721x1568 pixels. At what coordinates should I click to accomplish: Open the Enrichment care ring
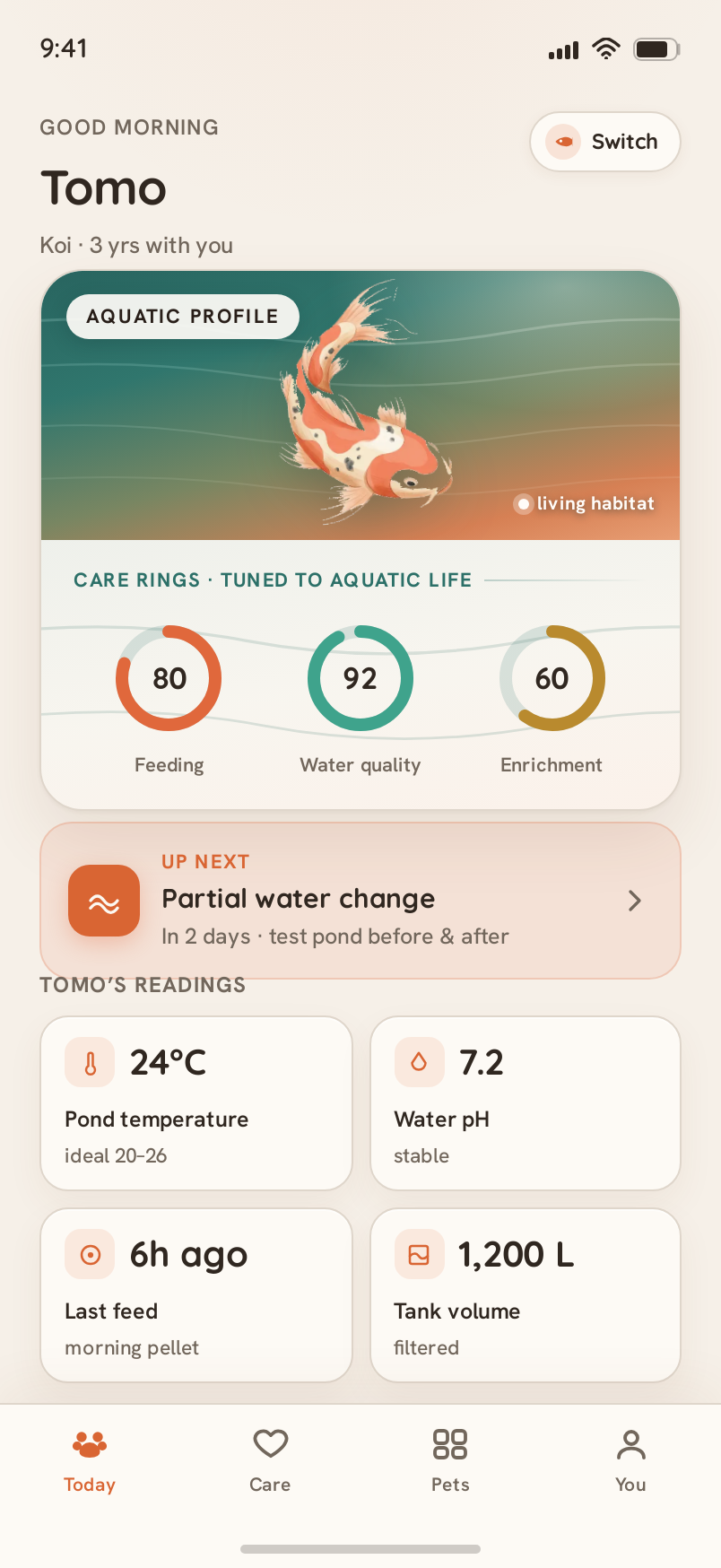click(x=552, y=700)
